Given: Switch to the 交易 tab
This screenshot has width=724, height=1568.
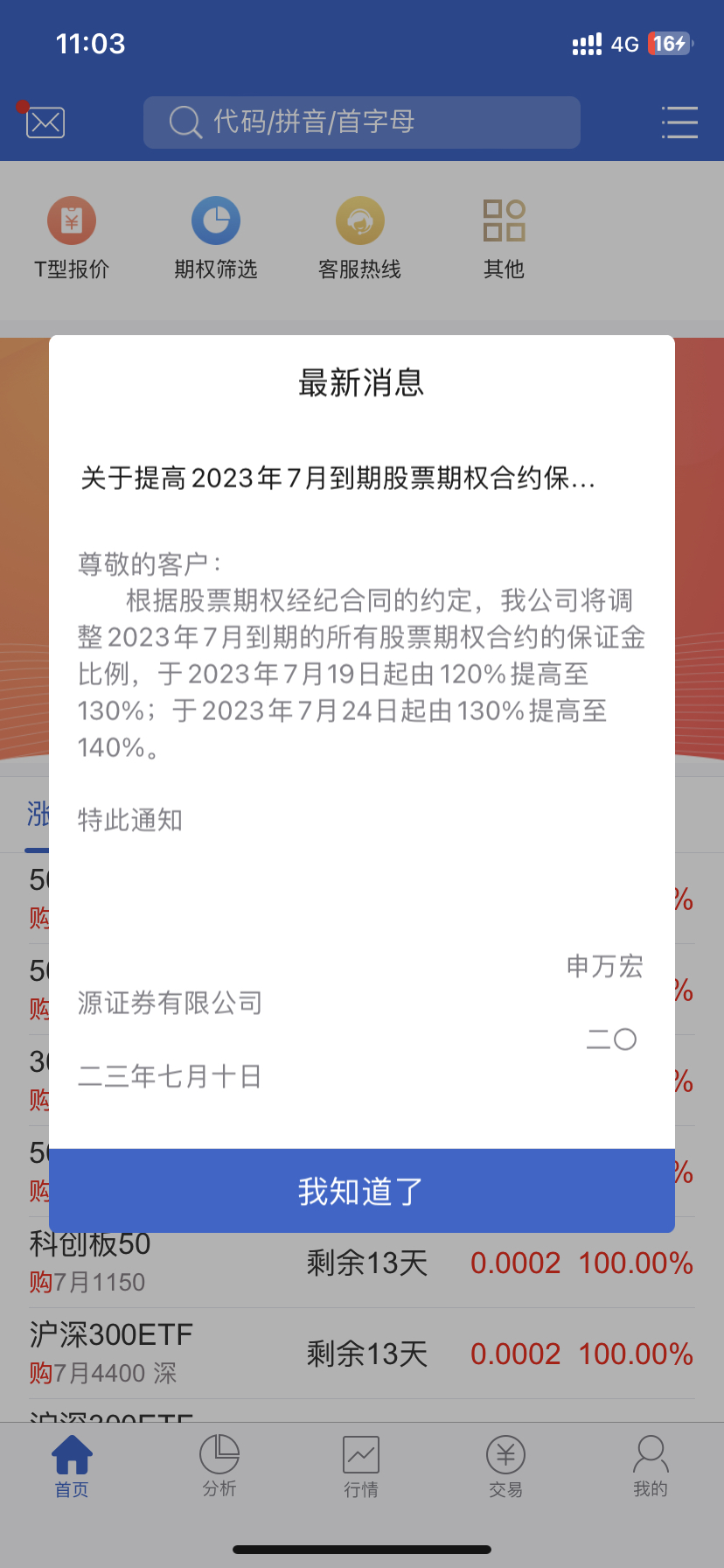Looking at the screenshot, I should (505, 1466).
